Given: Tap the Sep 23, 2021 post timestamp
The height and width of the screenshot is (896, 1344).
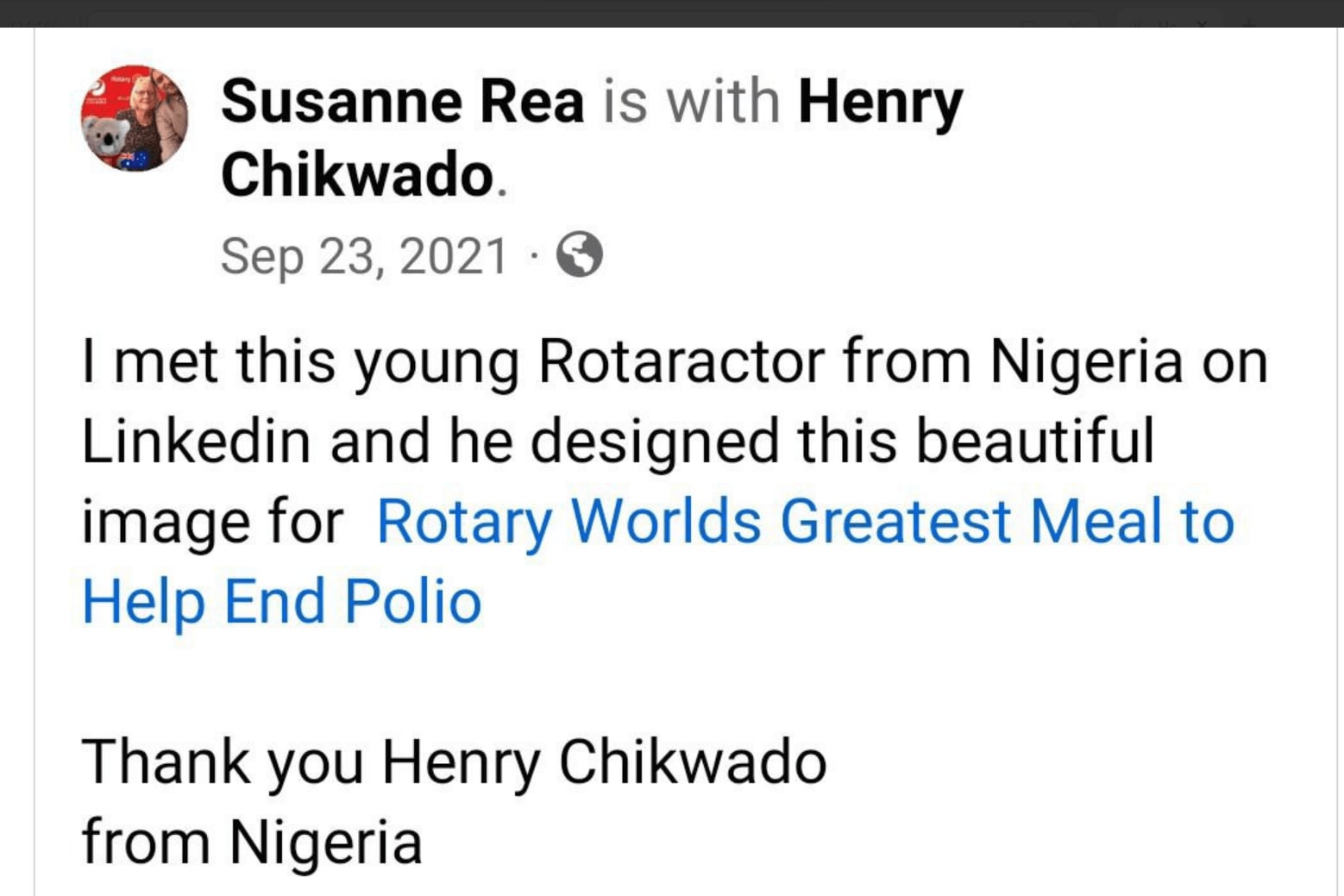Looking at the screenshot, I should coord(363,256).
